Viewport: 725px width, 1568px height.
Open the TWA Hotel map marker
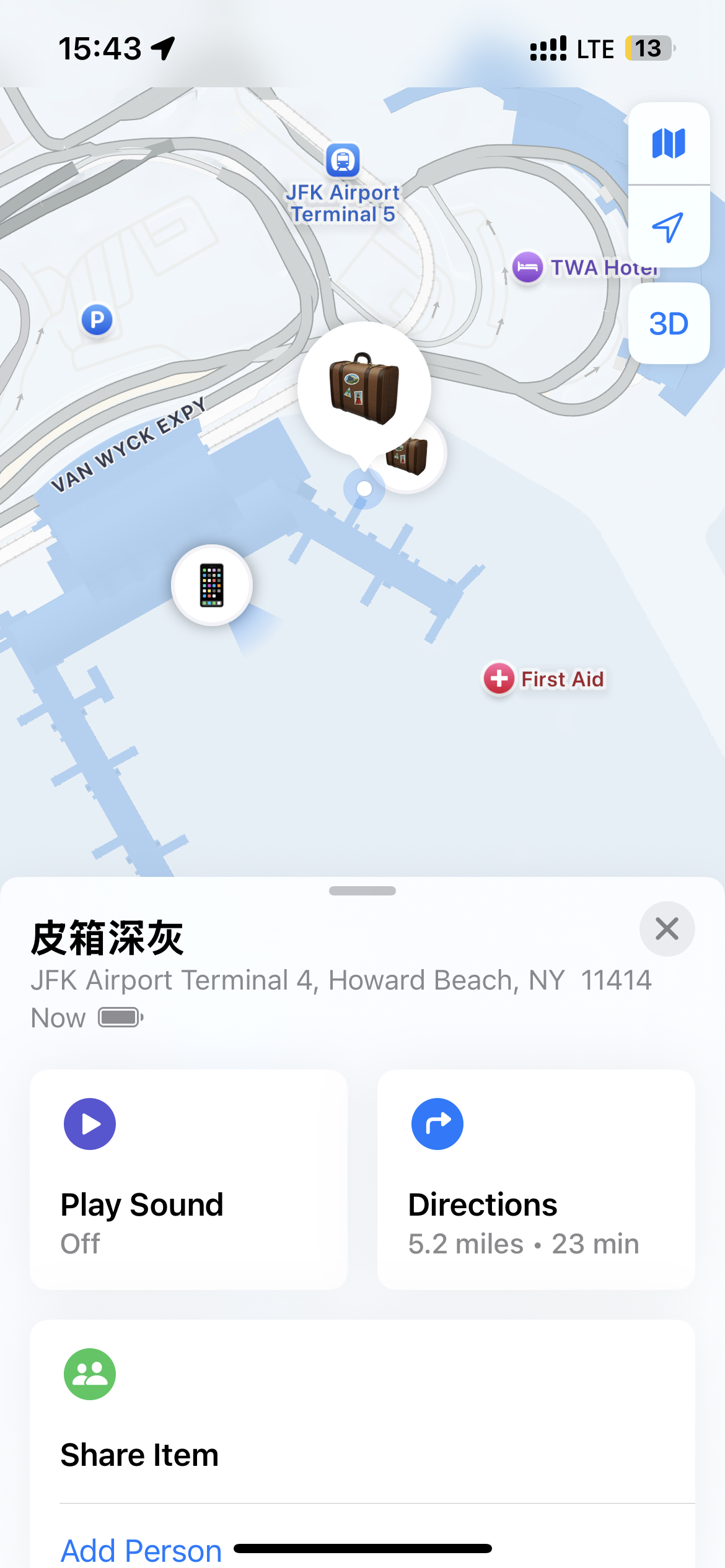(x=528, y=268)
